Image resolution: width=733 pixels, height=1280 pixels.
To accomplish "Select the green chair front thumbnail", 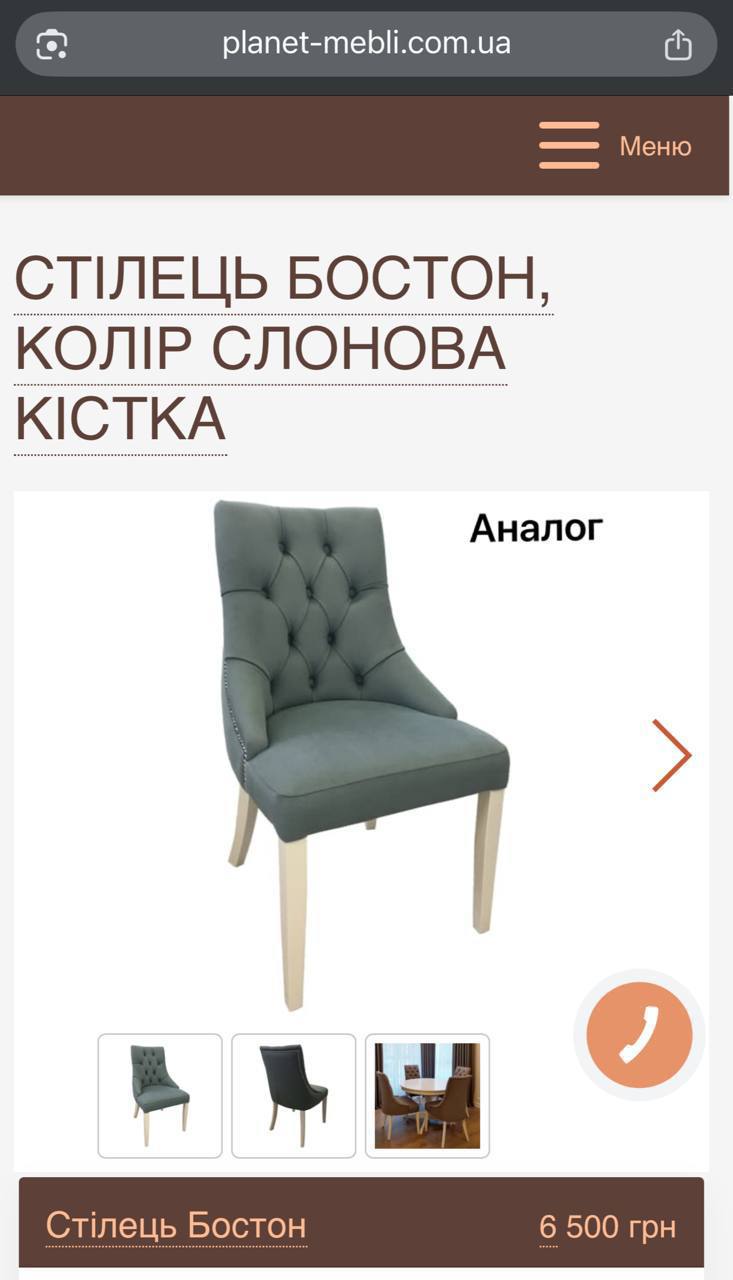I will click(x=160, y=1096).
